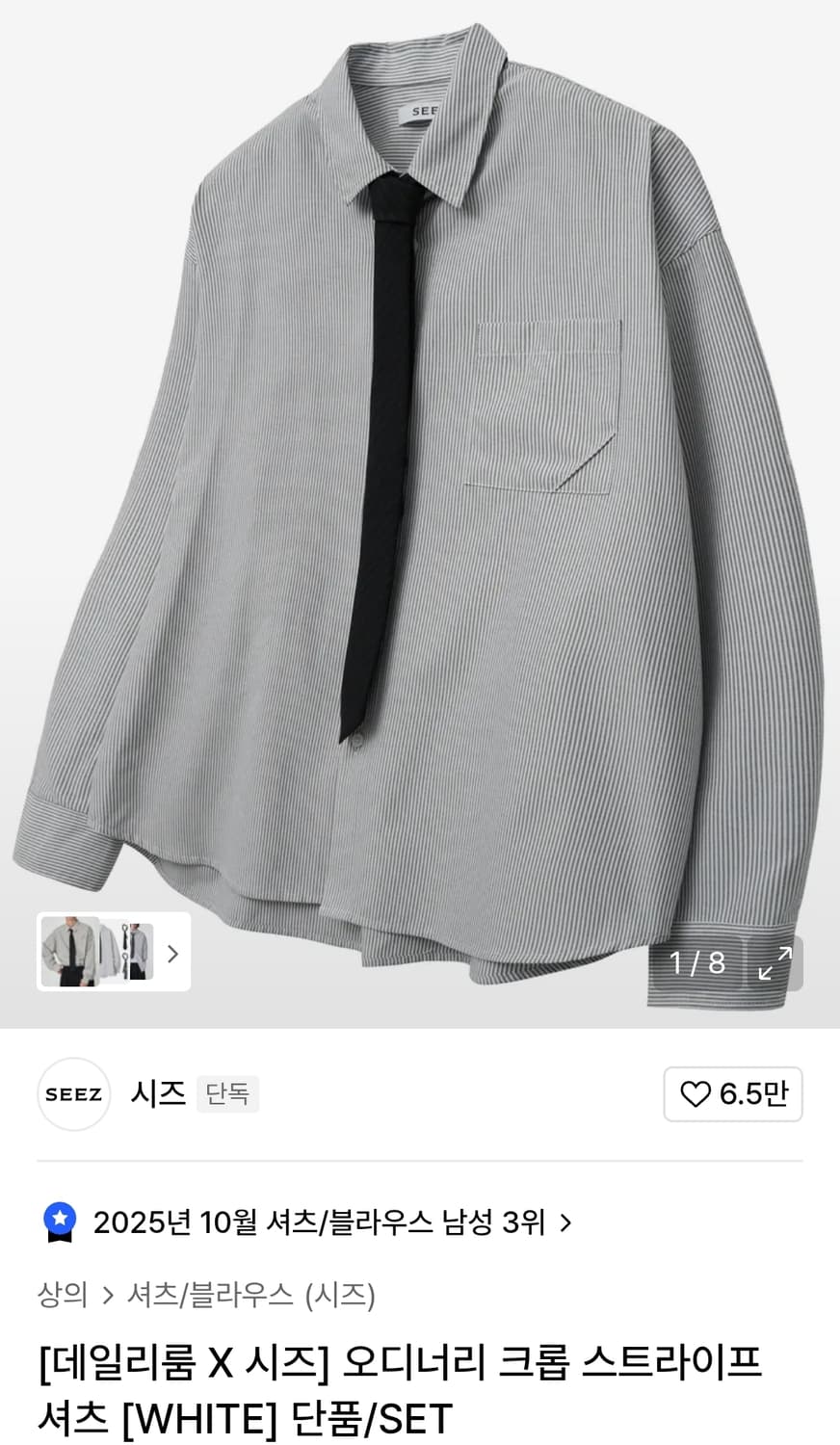
Task: Click the fullscreen expand arrows on the image
Action: click(774, 962)
